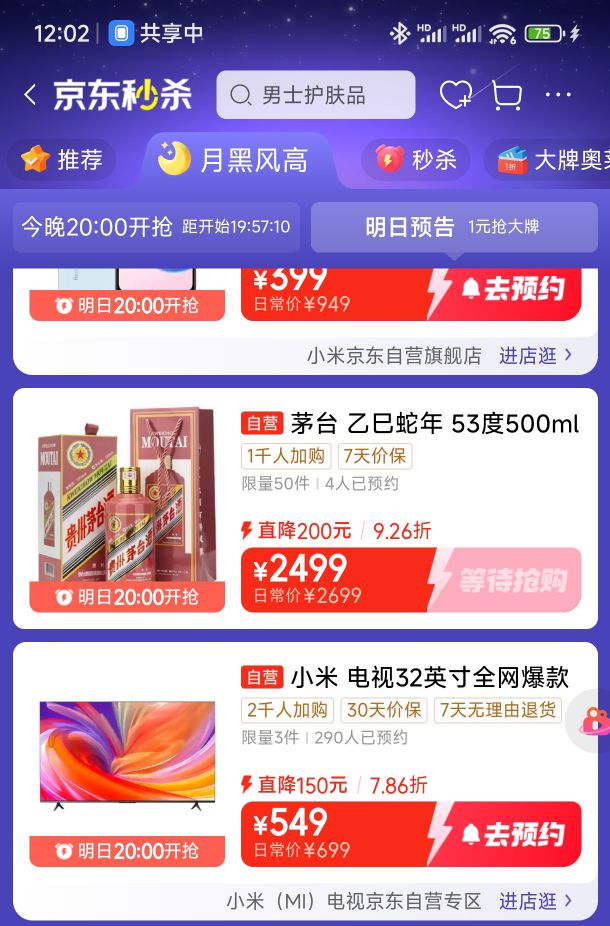Open the heart favorites icon
This screenshot has height=926, width=610.
[x=455, y=95]
